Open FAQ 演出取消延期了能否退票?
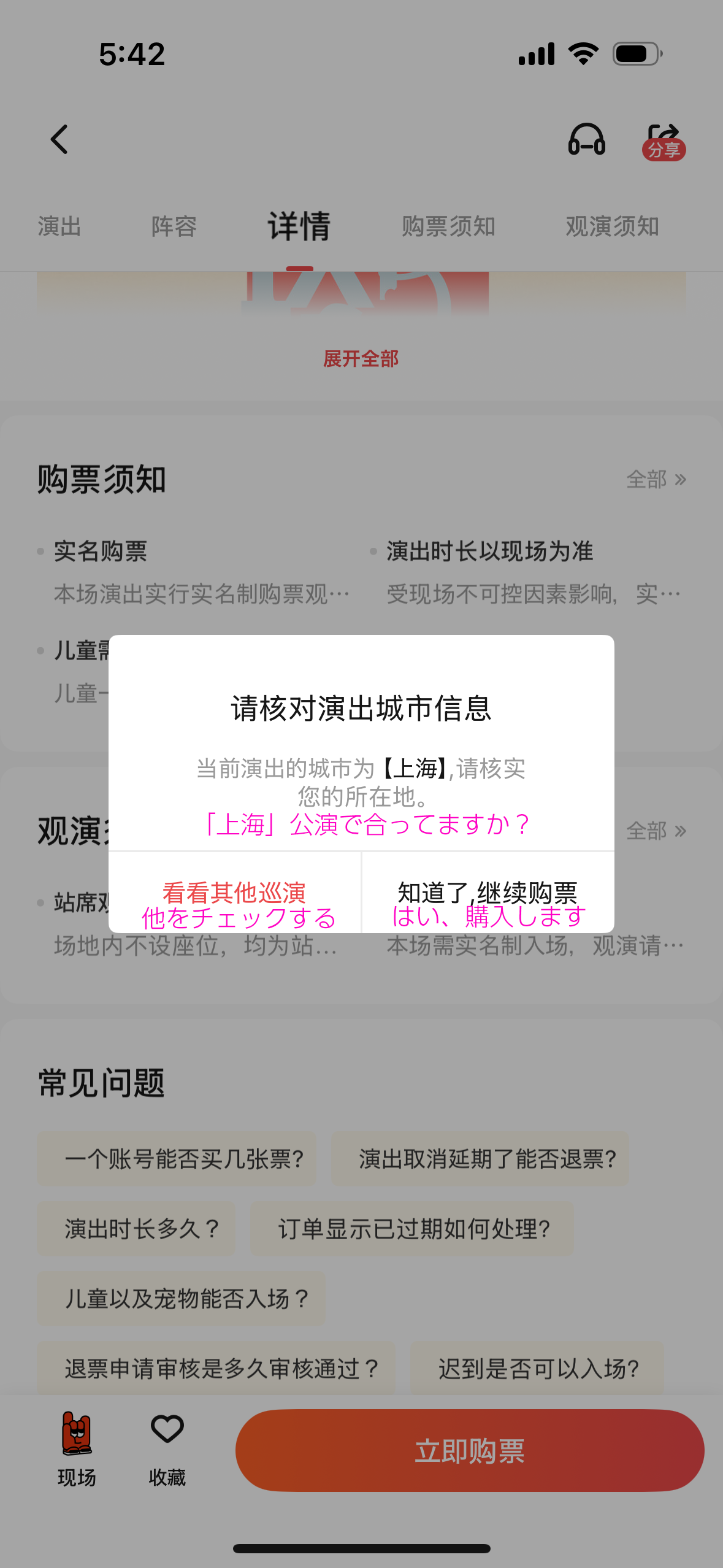This screenshot has height=1568, width=723. tap(480, 1159)
